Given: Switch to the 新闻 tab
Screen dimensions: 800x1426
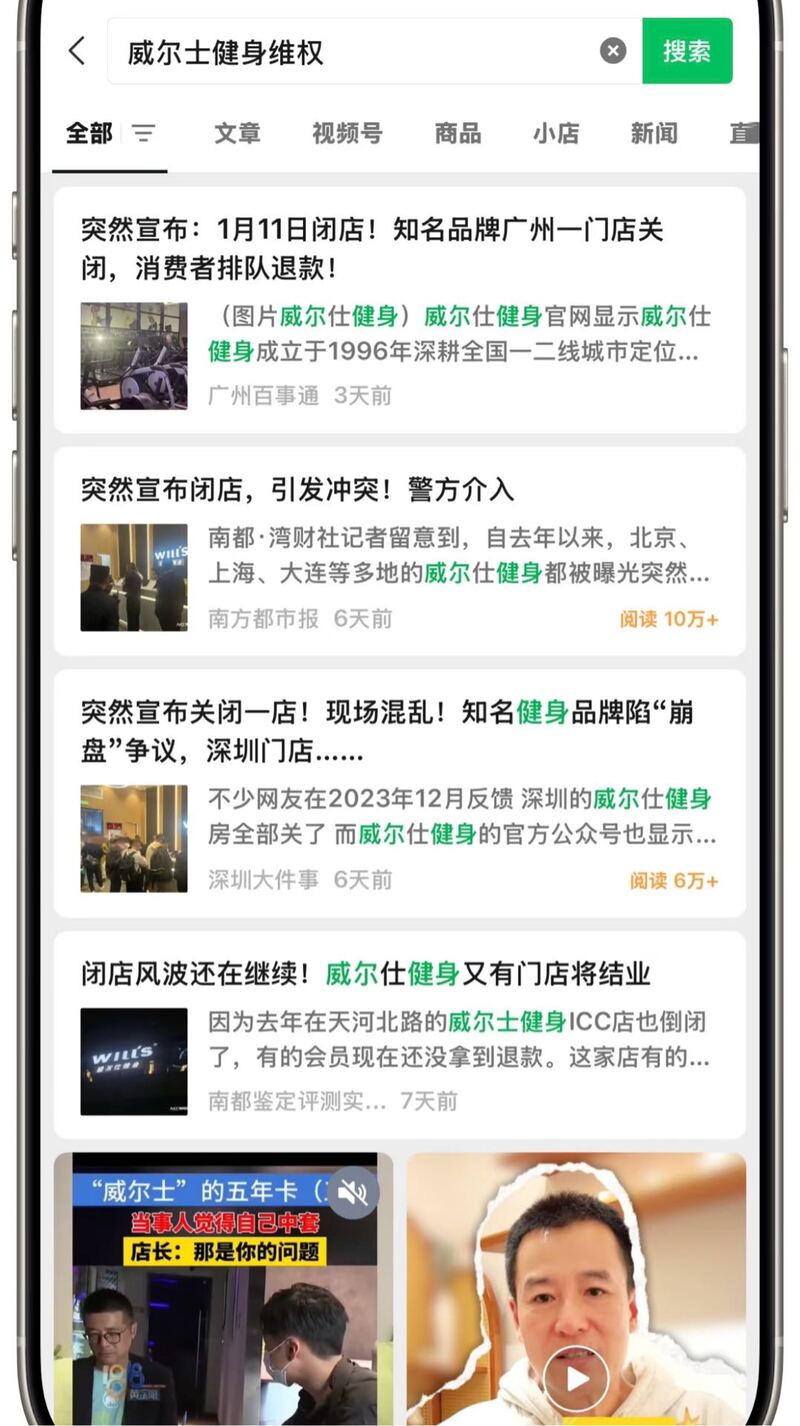Looking at the screenshot, I should (654, 133).
